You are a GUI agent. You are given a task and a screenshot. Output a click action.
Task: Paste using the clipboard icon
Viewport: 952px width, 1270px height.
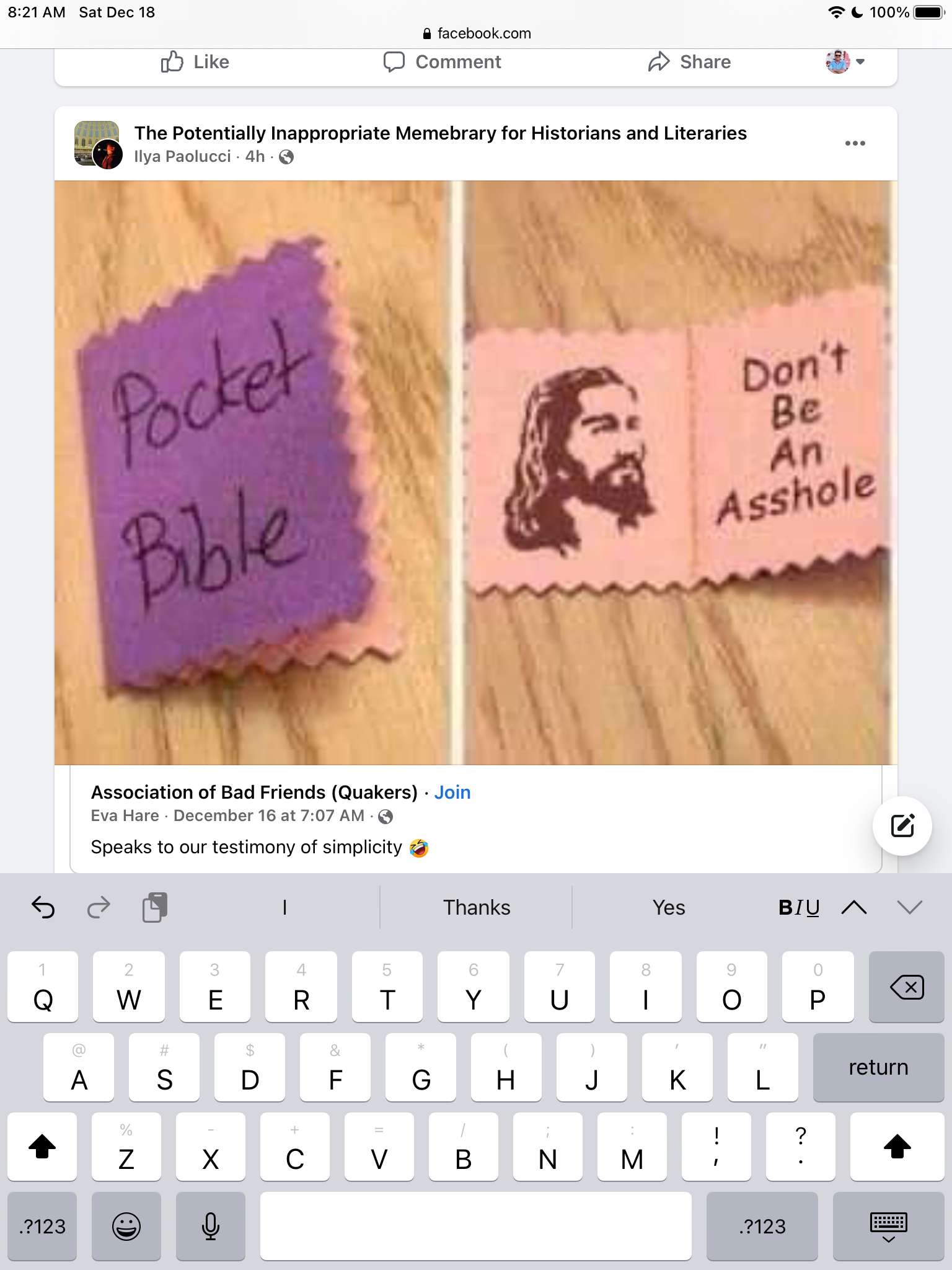[155, 908]
